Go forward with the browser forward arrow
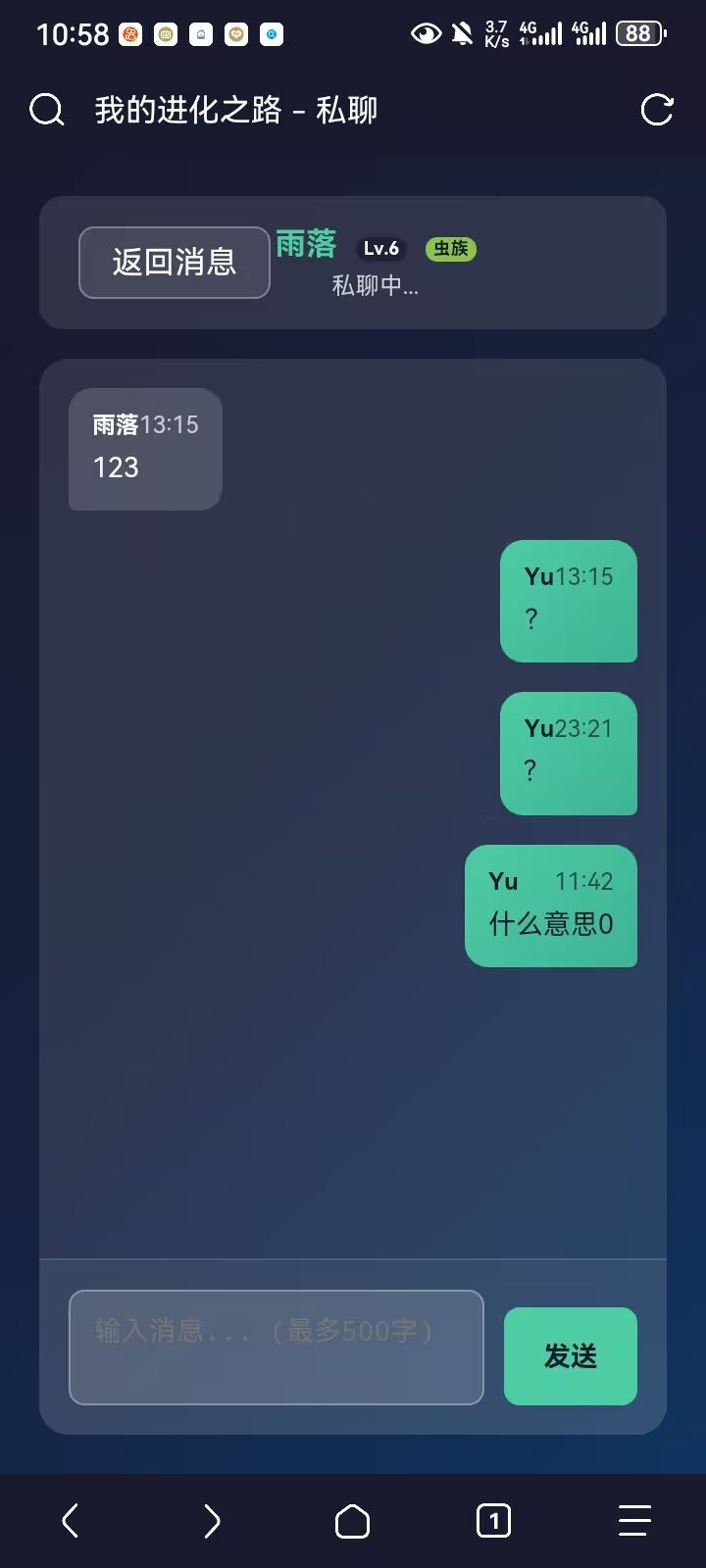This screenshot has height=1568, width=706. [212, 1521]
